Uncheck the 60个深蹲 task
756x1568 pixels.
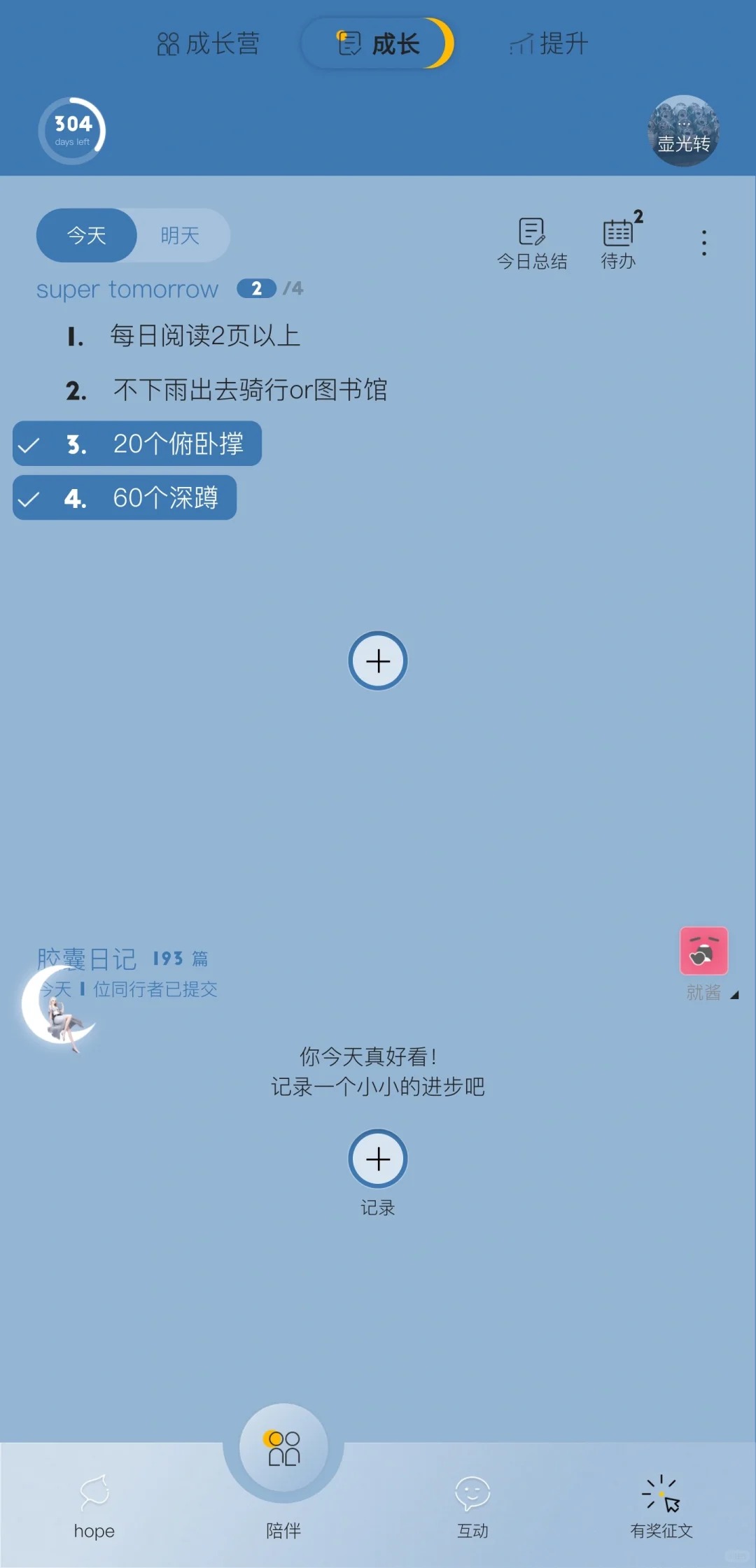(x=125, y=498)
